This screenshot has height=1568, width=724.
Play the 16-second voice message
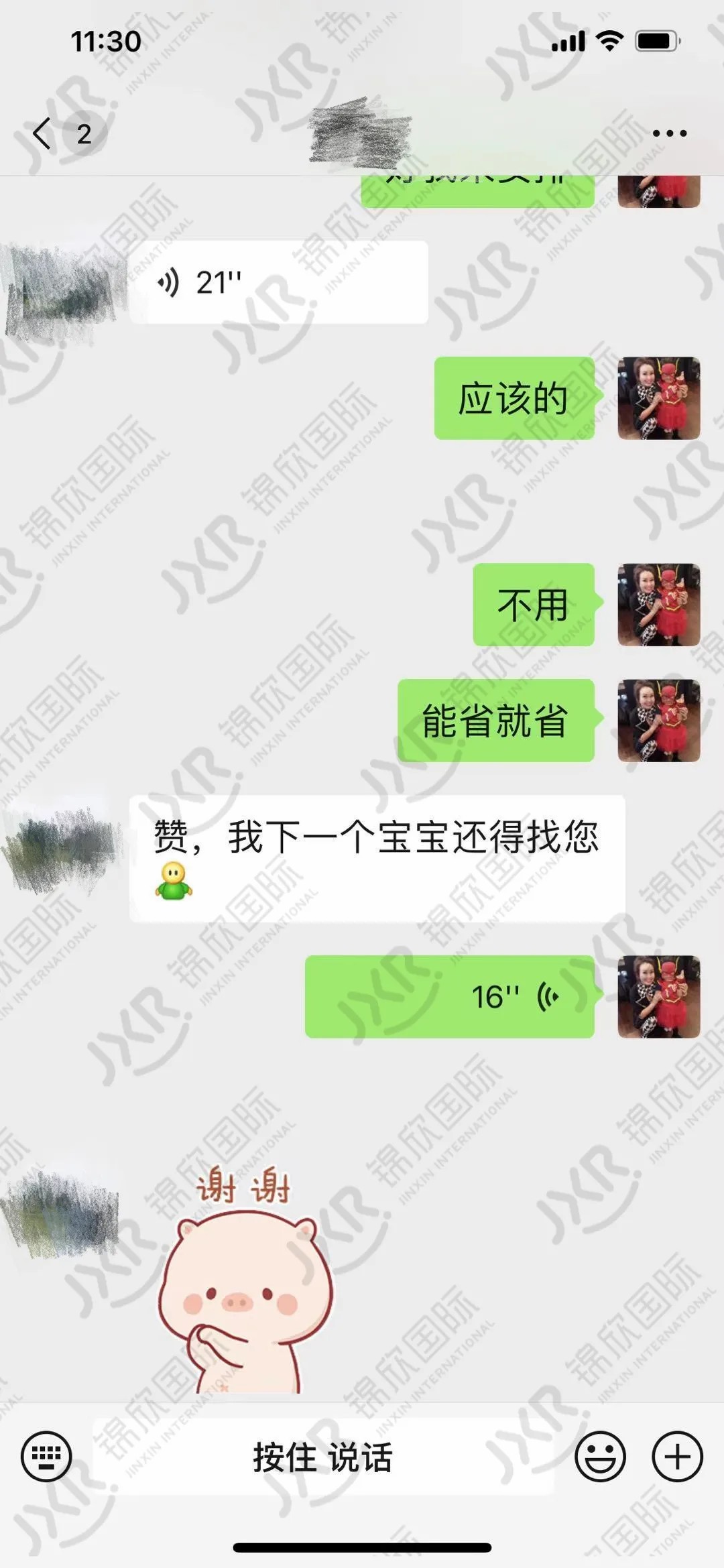click(x=449, y=997)
